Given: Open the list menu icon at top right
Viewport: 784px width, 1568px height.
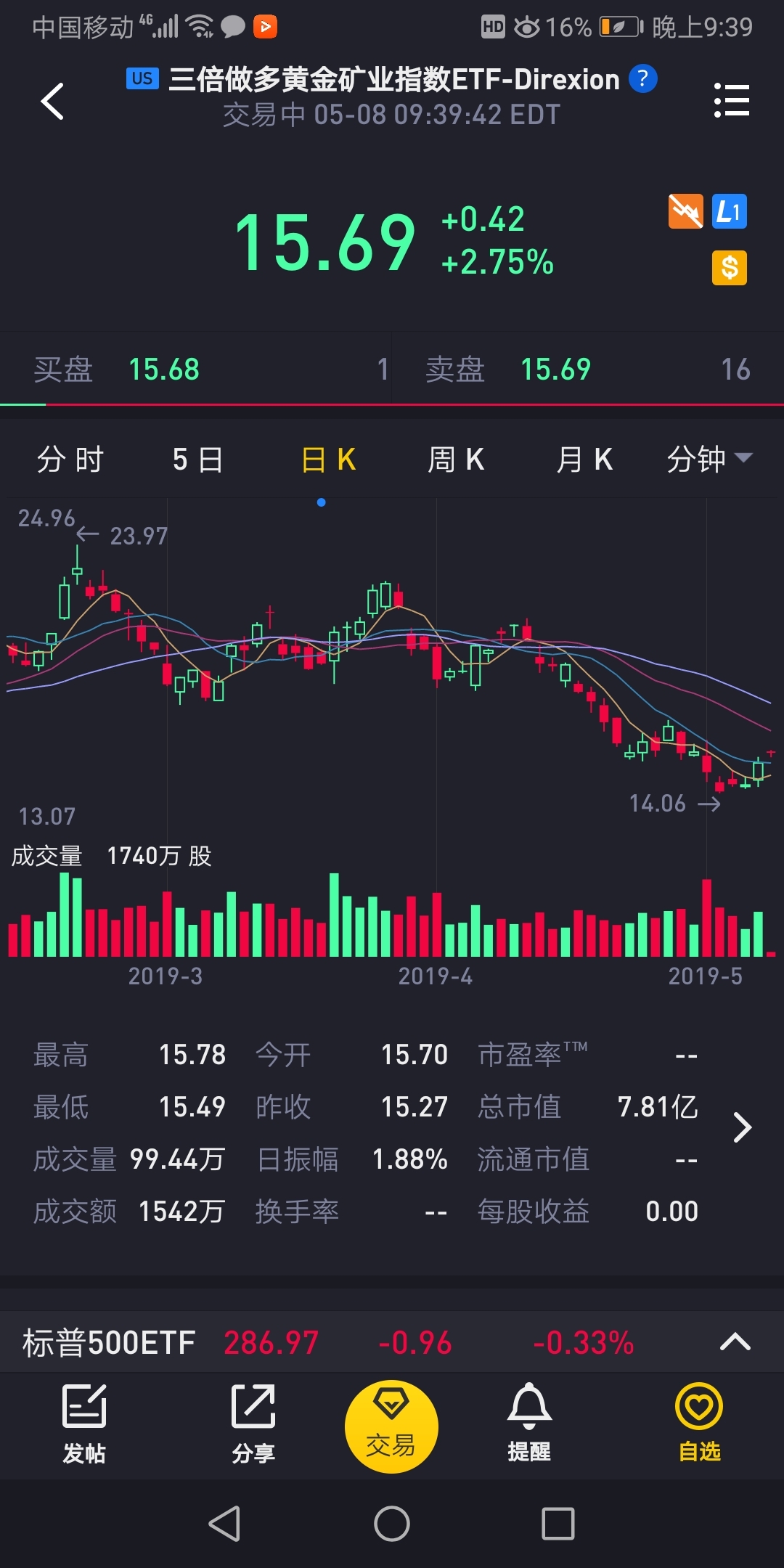Looking at the screenshot, I should pyautogui.click(x=731, y=100).
